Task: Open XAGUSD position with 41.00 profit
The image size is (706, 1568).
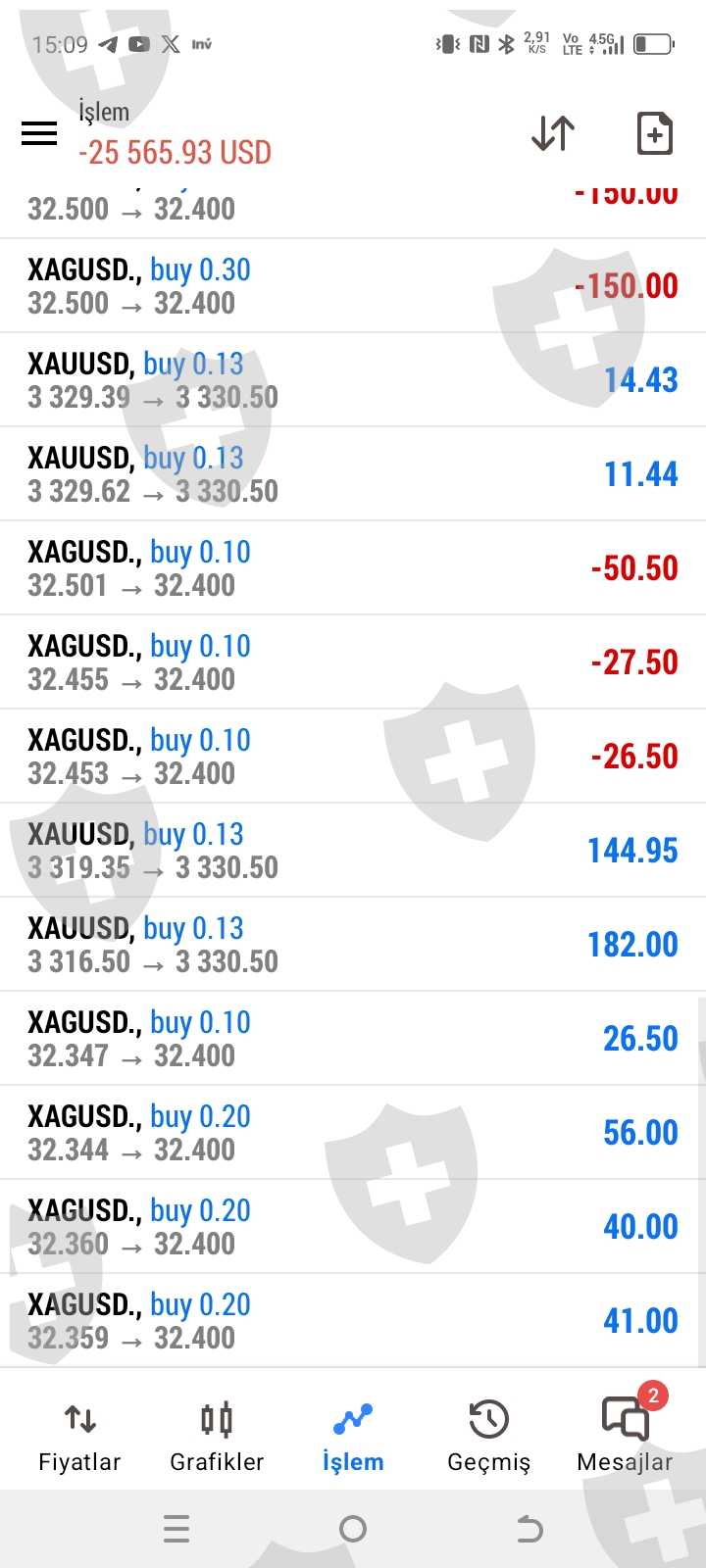Action: pyautogui.click(x=353, y=1321)
